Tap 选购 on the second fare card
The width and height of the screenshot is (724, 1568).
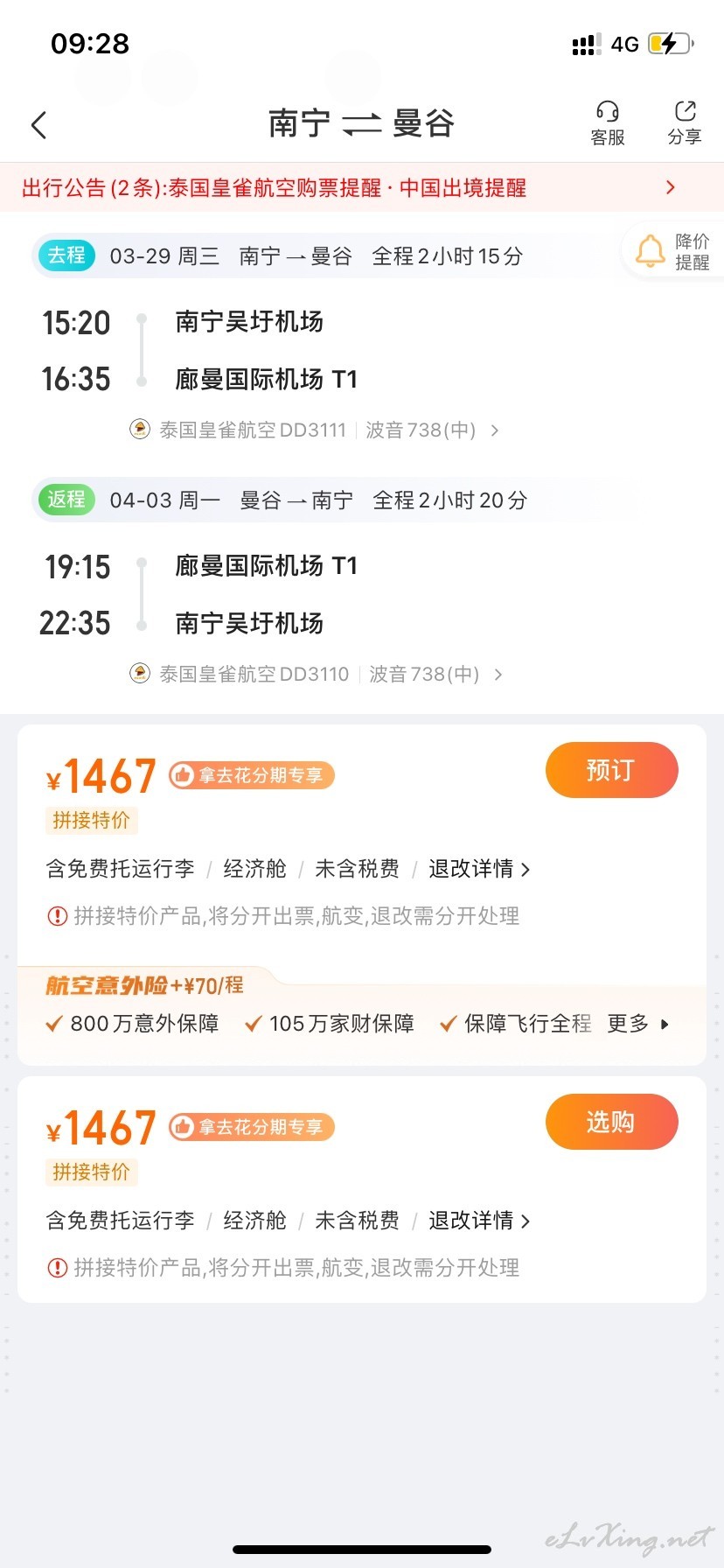click(x=611, y=1122)
